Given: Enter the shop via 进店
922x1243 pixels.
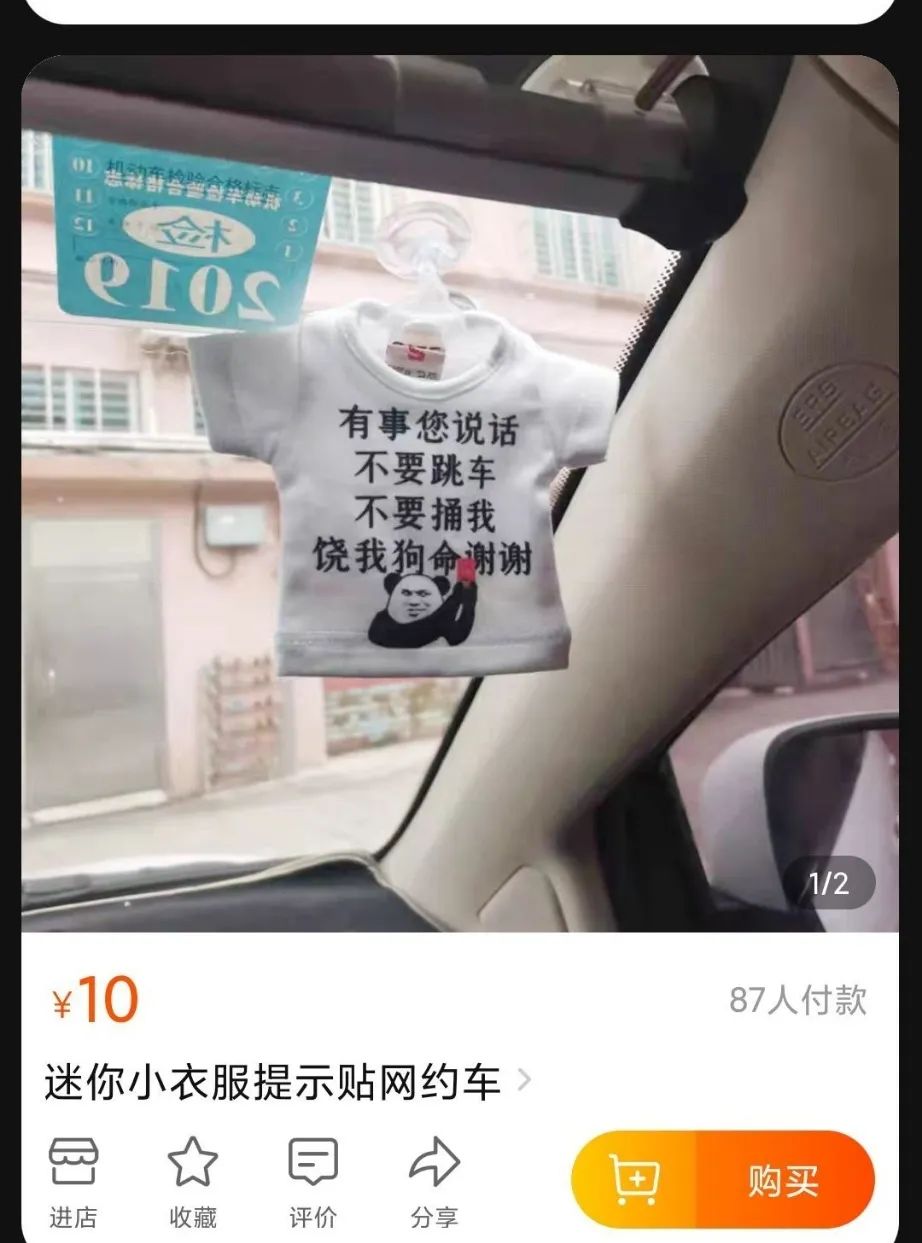Looking at the screenshot, I should click(74, 1181).
